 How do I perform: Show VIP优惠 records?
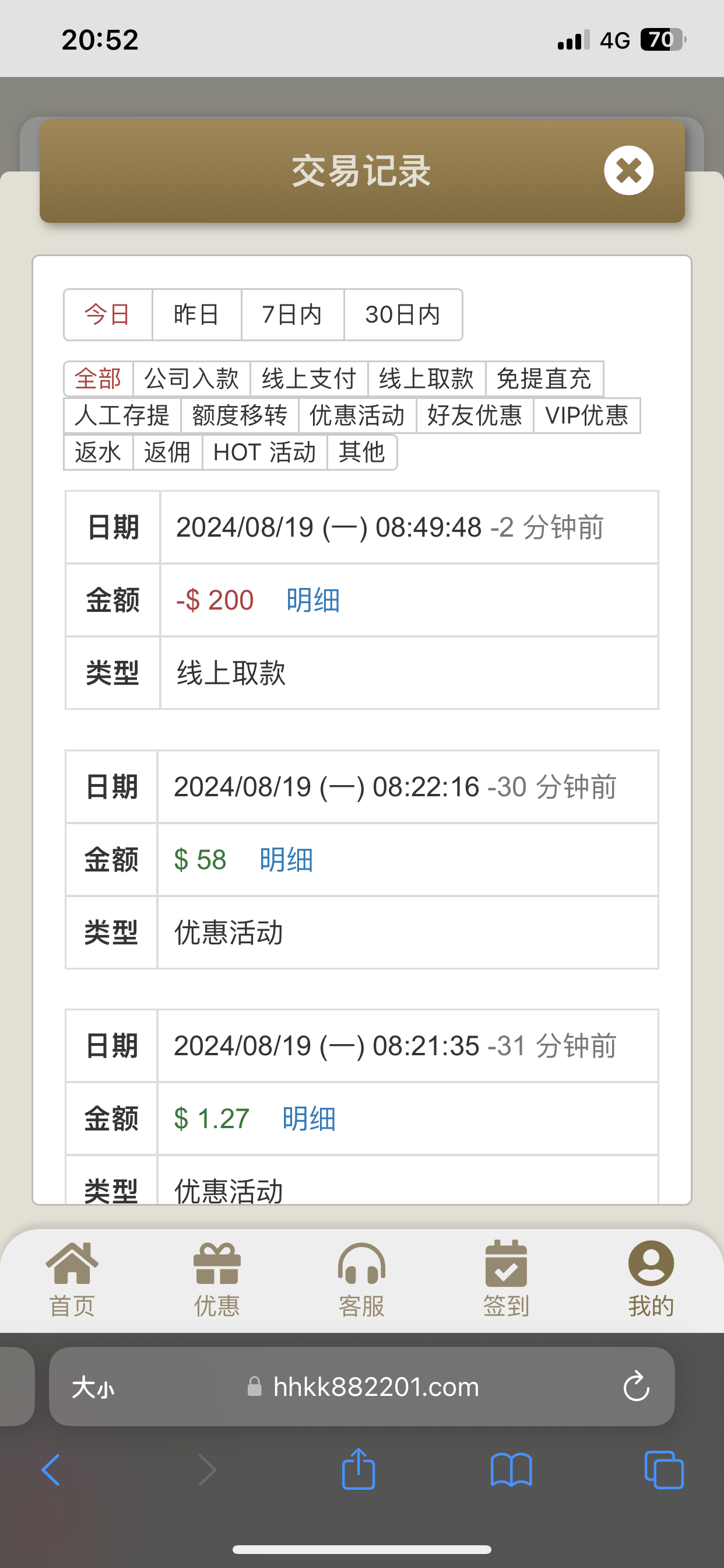click(x=586, y=416)
